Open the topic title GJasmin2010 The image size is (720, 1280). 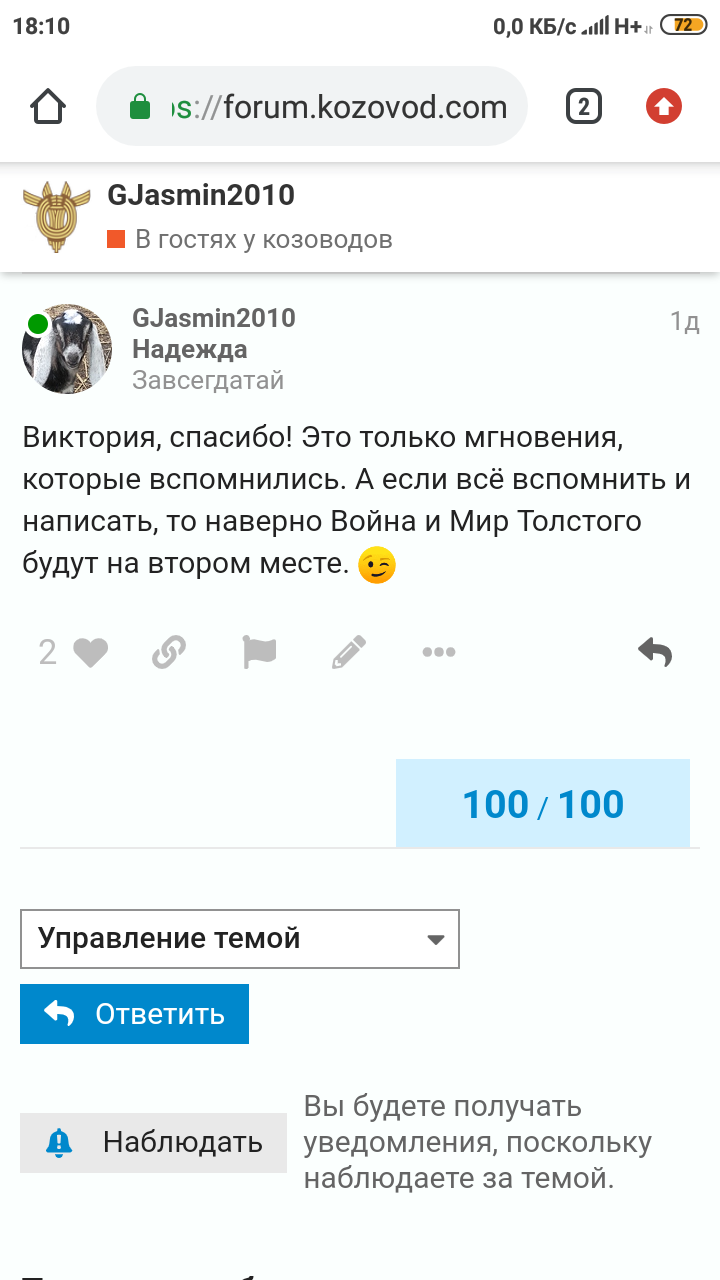[201, 195]
